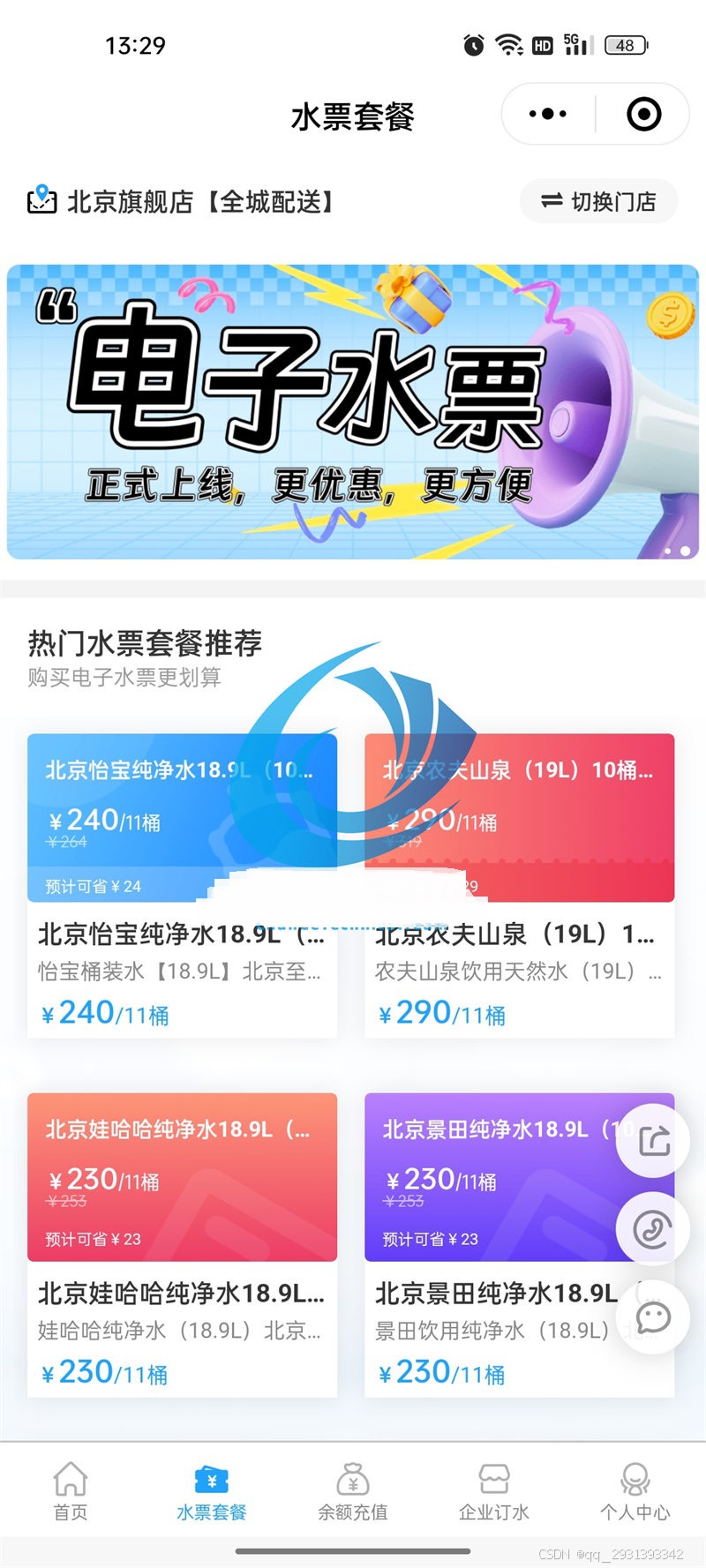Open 北京景田纯净水18.9L package card
The height and width of the screenshot is (1568, 706).
[494, 1242]
